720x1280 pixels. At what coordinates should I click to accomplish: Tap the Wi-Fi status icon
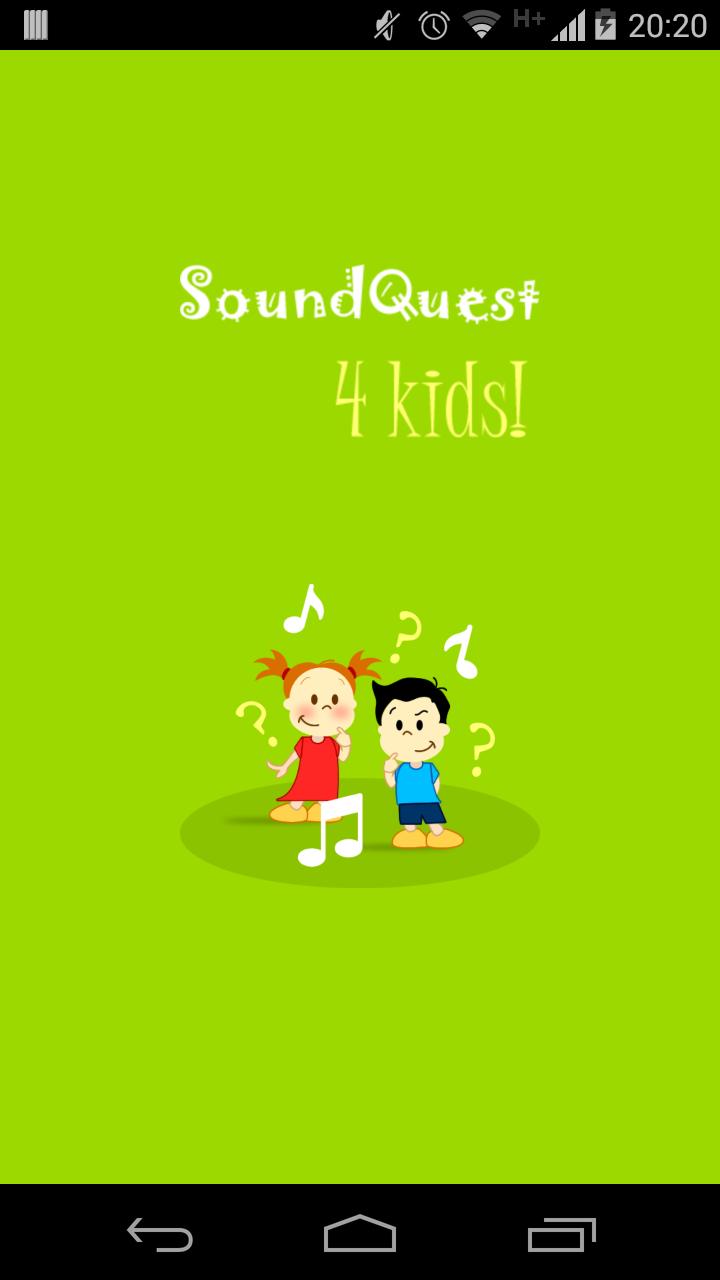coord(483,22)
